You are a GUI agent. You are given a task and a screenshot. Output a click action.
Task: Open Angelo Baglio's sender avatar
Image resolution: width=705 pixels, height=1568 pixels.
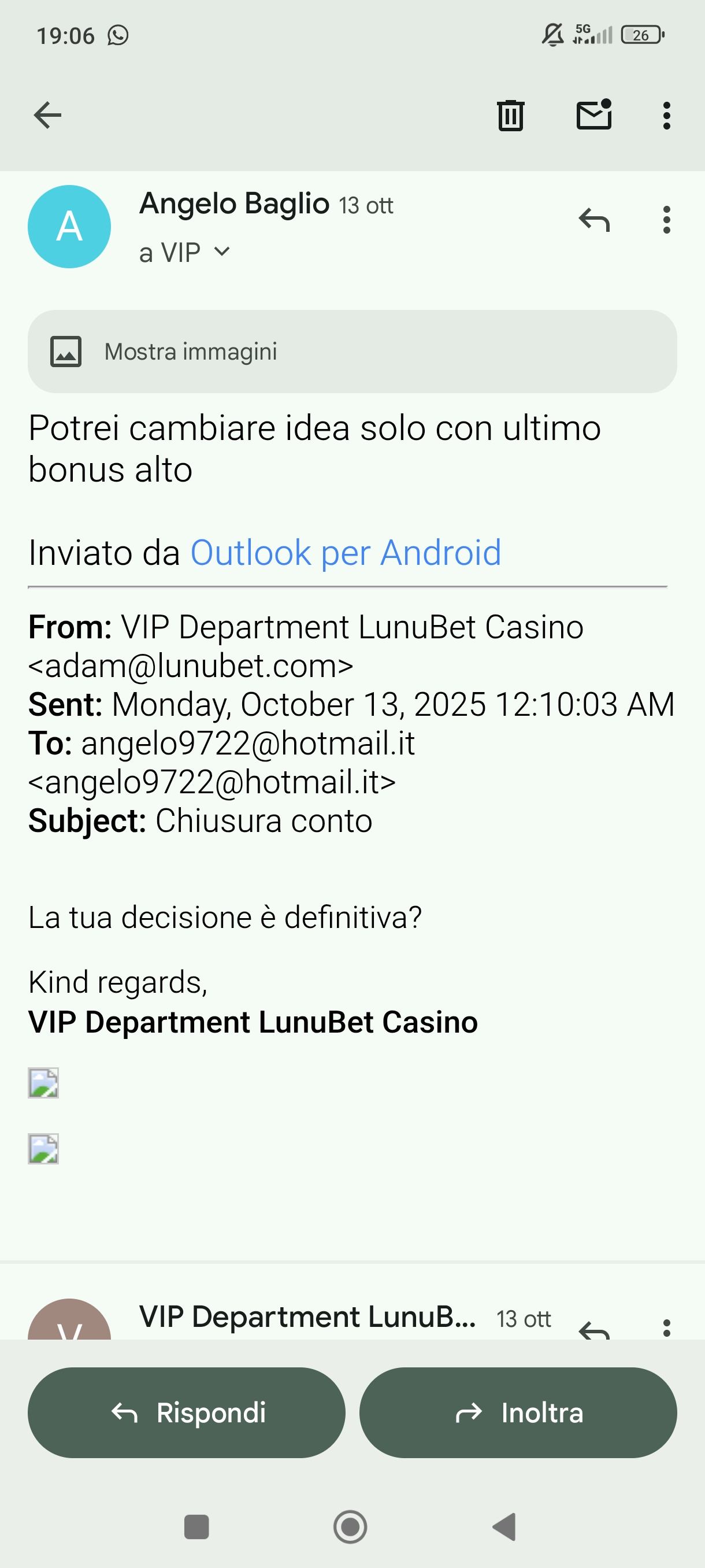69,227
